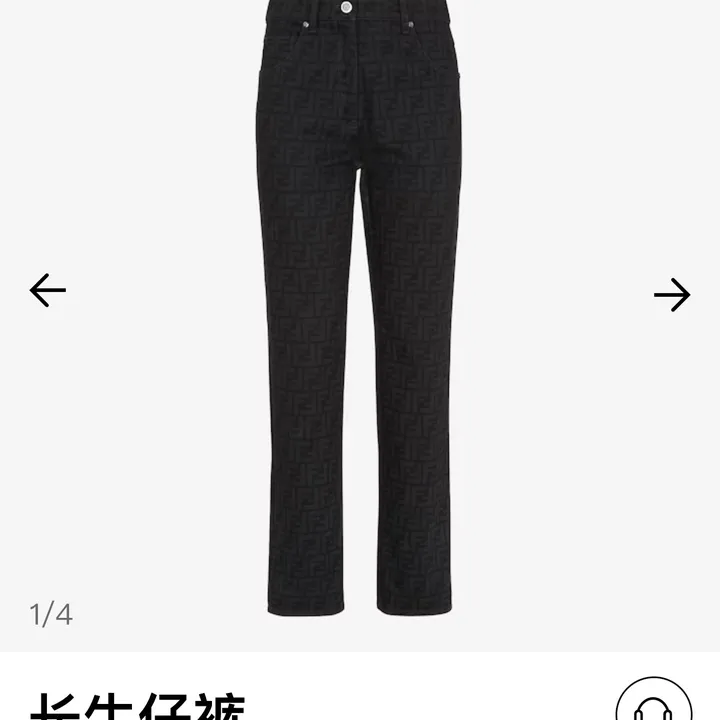Go to the previous product photo

(47, 291)
